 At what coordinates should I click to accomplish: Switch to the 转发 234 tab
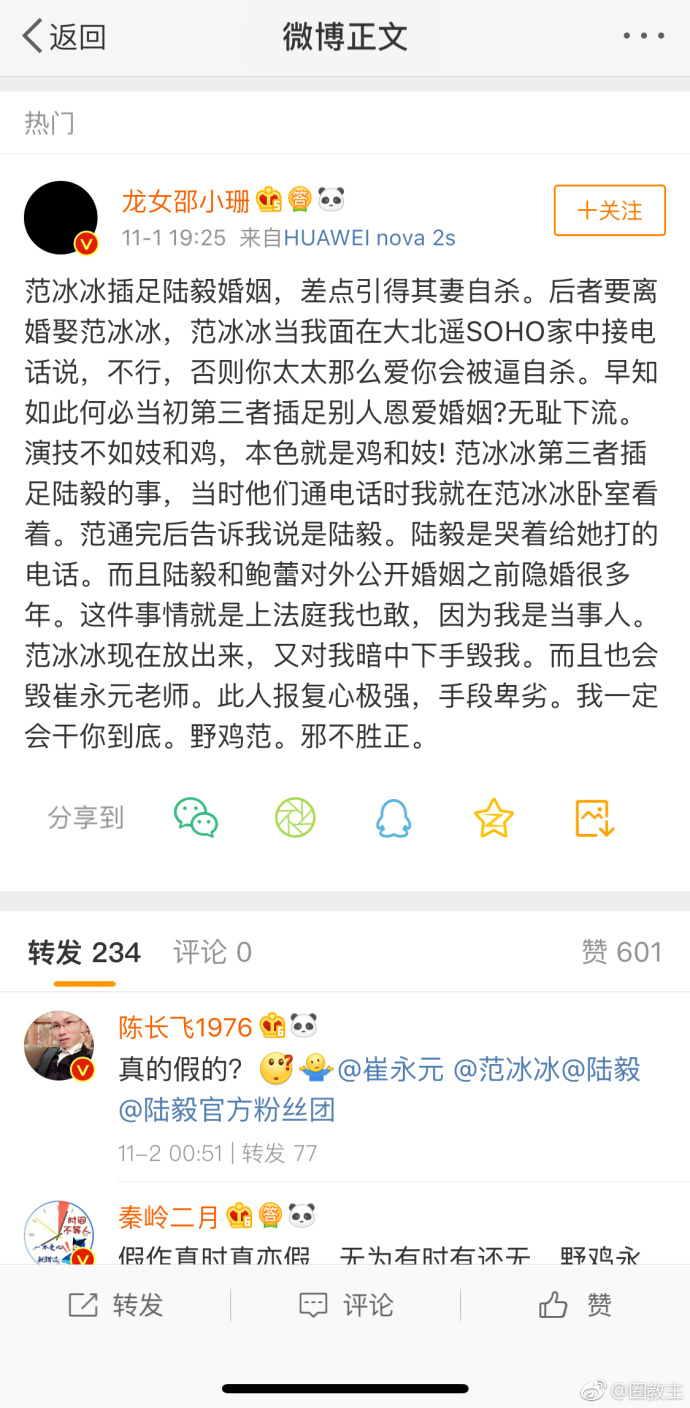pyautogui.click(x=84, y=953)
